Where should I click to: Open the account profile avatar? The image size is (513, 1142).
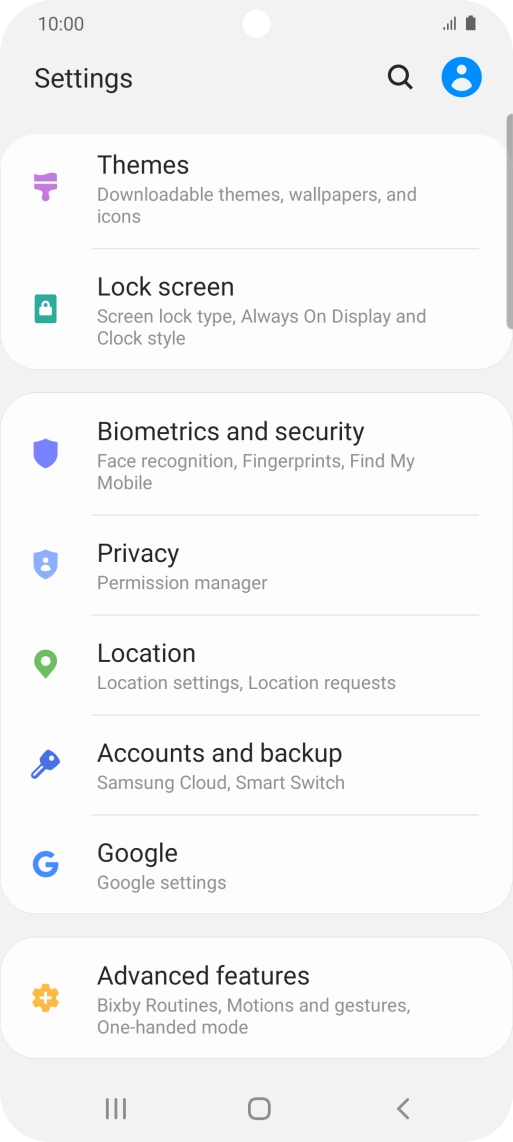coord(461,77)
